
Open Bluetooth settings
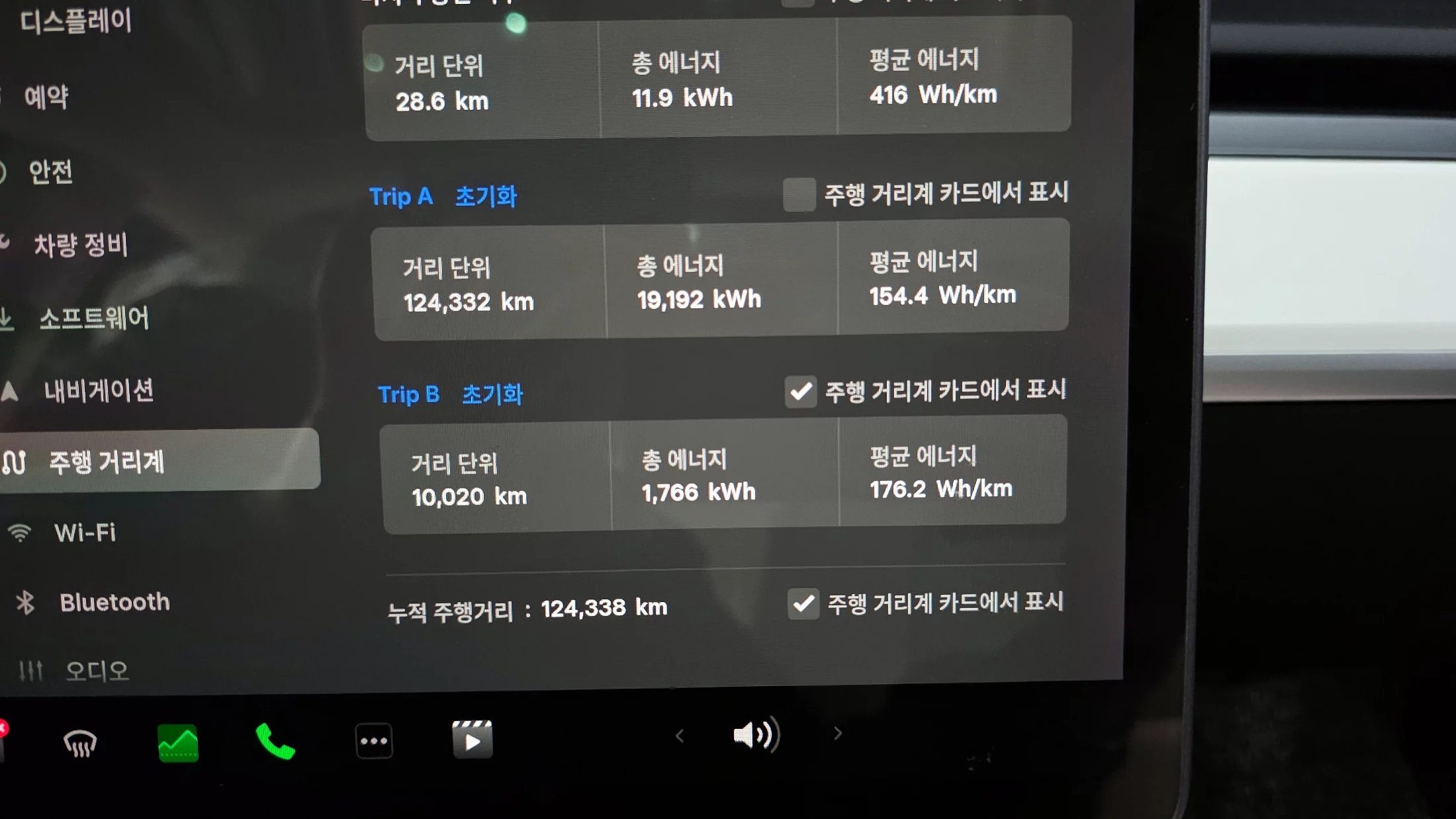click(114, 602)
